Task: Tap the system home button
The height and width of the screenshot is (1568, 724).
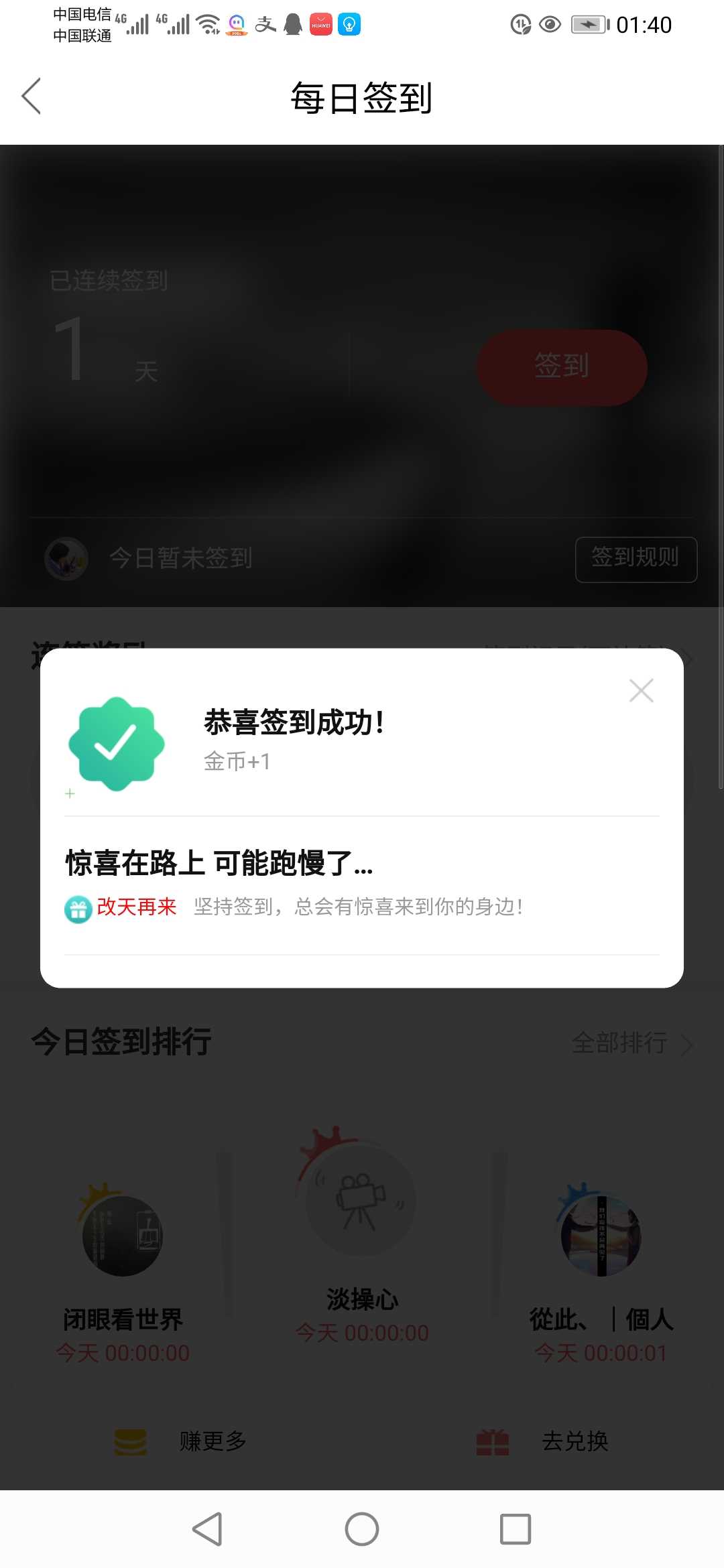Action: coord(362,1529)
